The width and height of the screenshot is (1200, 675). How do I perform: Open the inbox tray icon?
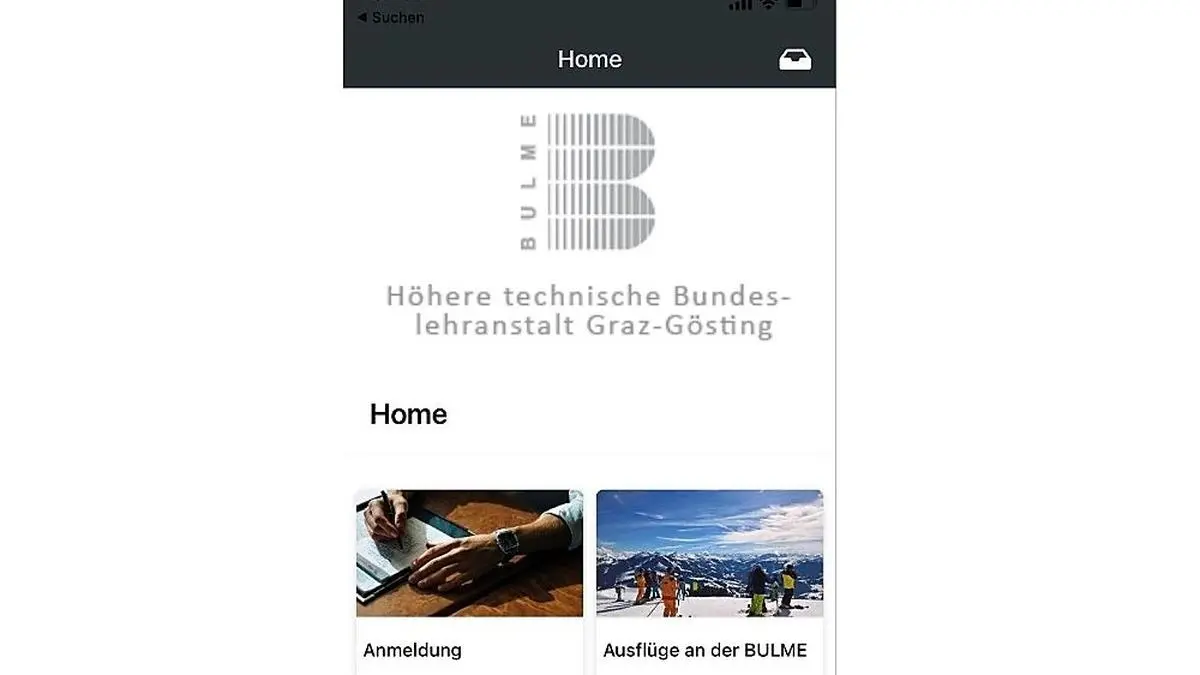[795, 60]
